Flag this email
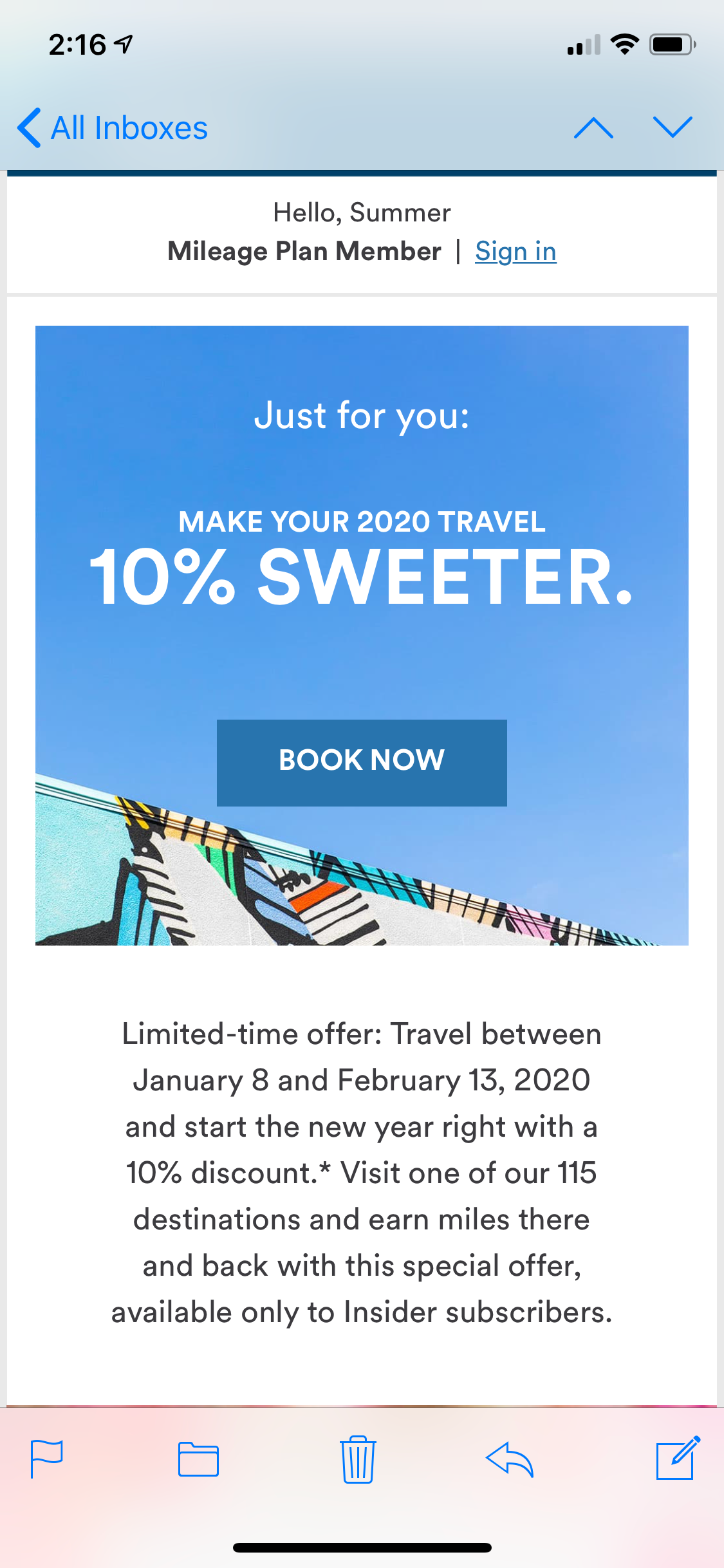Screen dimensions: 724x1568 pos(47,1459)
